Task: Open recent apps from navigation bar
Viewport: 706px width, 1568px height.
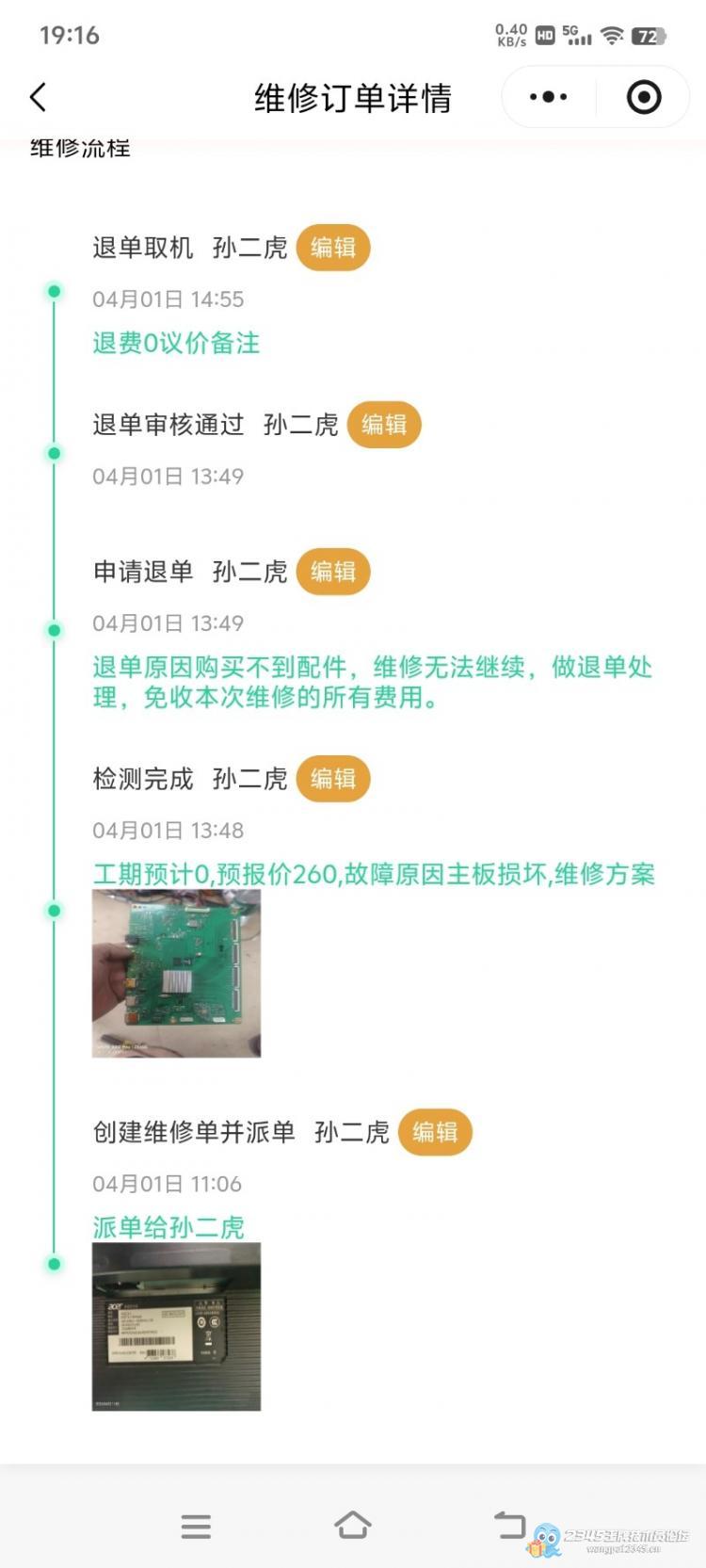Action: pos(196,1526)
